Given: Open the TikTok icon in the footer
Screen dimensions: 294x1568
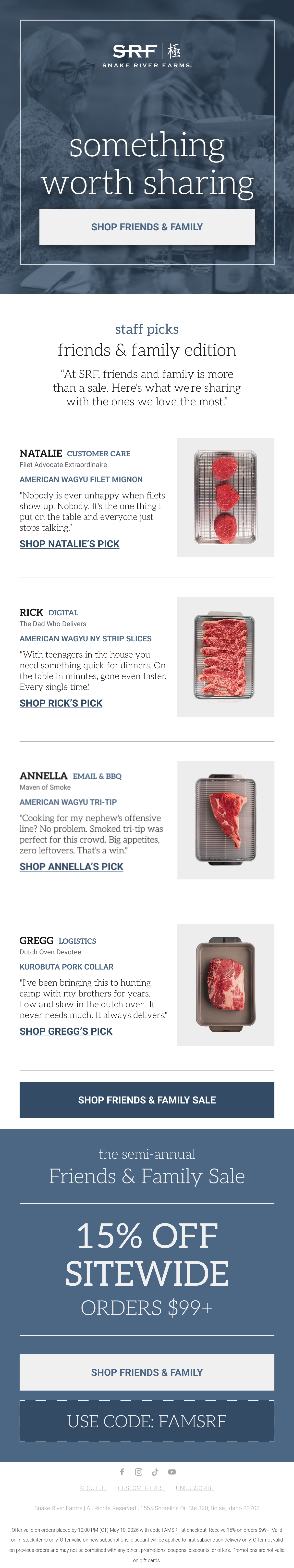Looking at the screenshot, I should click(x=155, y=1472).
